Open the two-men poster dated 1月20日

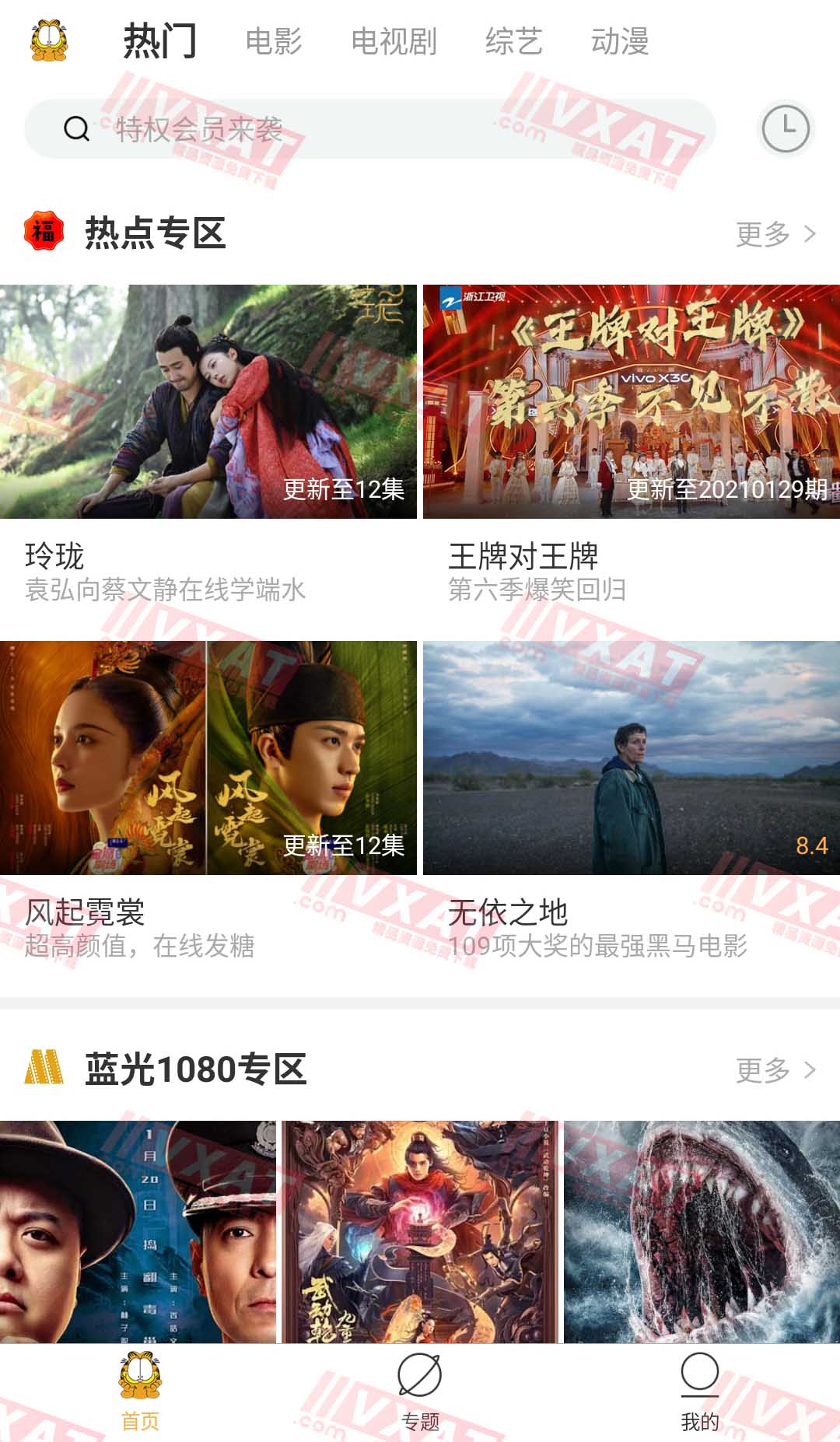138,1232
